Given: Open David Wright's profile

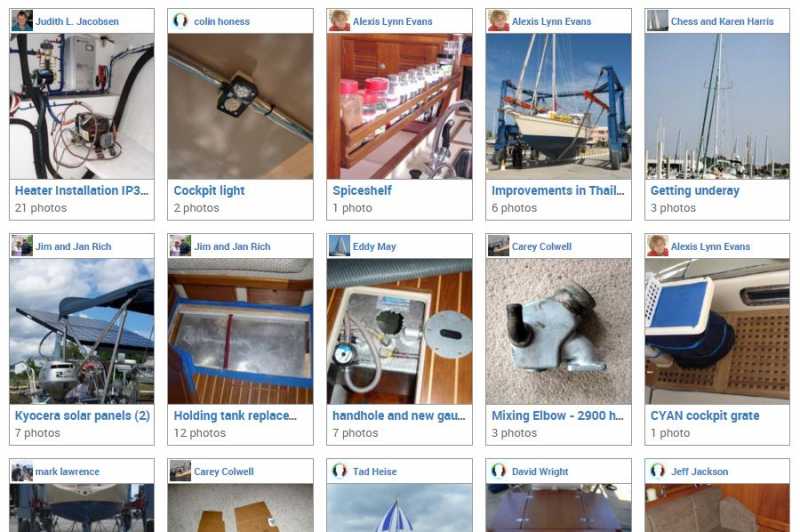Looking at the screenshot, I should 540,471.
